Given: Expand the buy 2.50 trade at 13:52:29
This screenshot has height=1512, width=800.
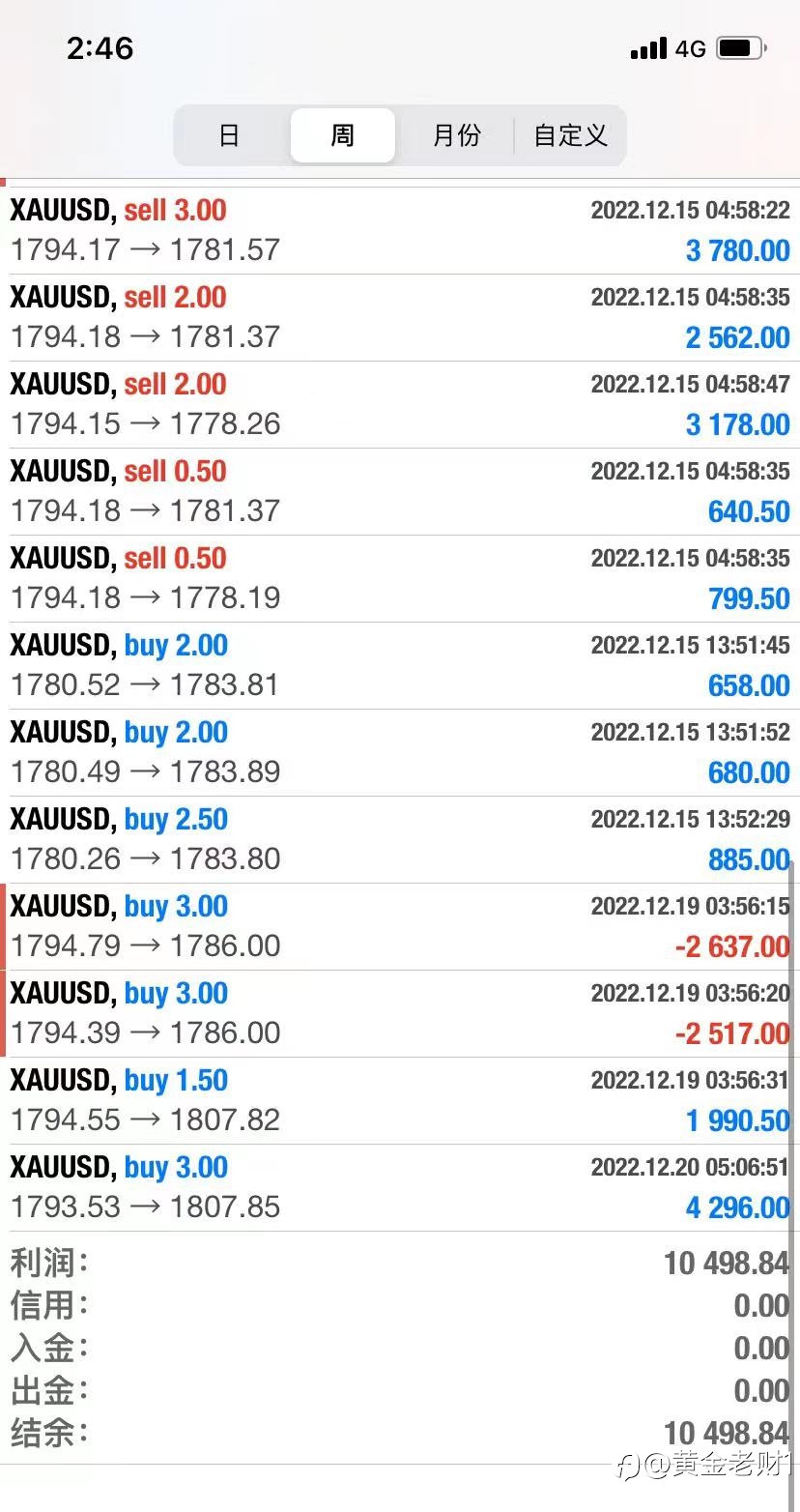Looking at the screenshot, I should (x=400, y=840).
